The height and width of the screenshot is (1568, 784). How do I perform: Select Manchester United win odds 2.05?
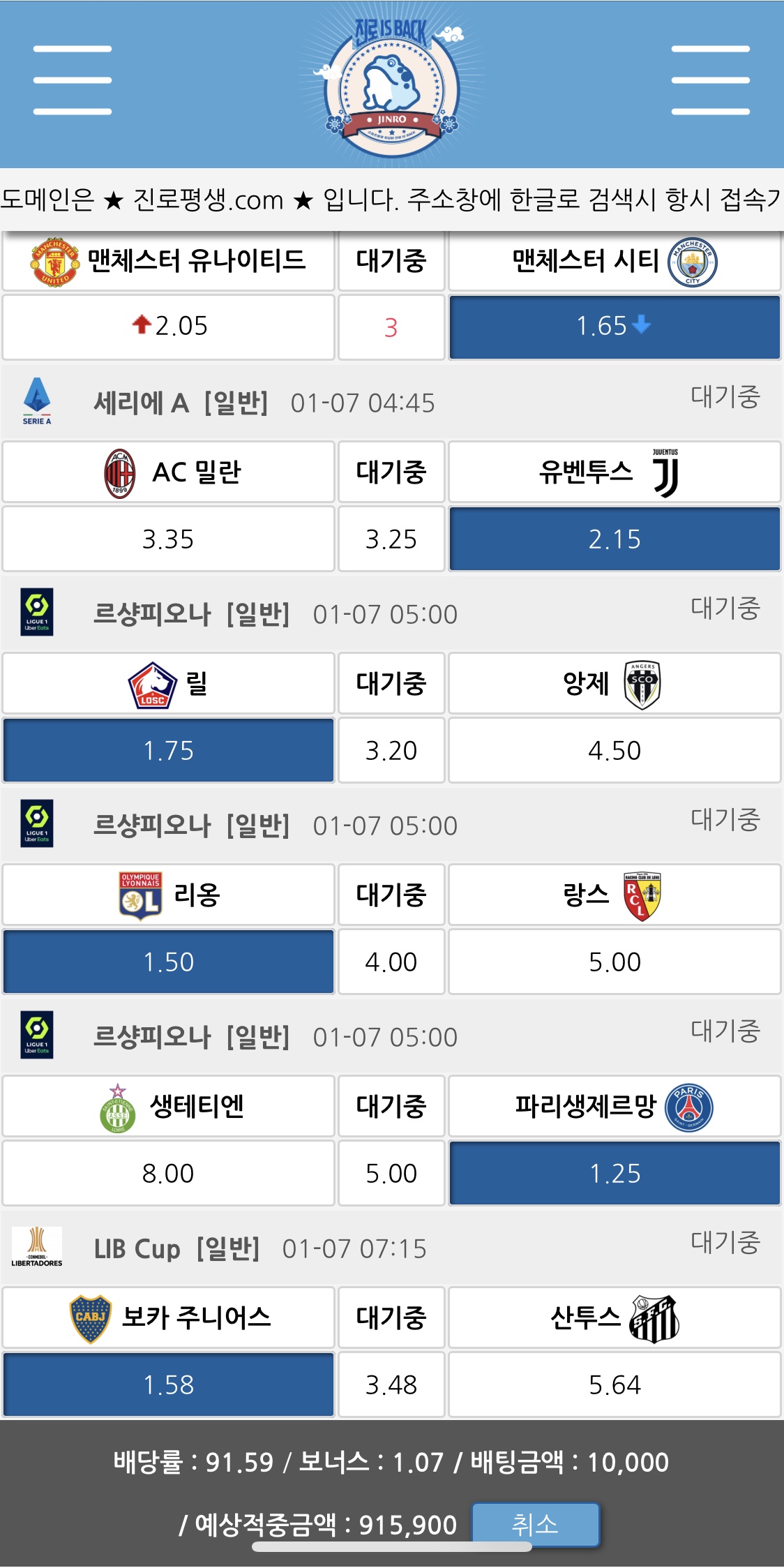point(168,327)
